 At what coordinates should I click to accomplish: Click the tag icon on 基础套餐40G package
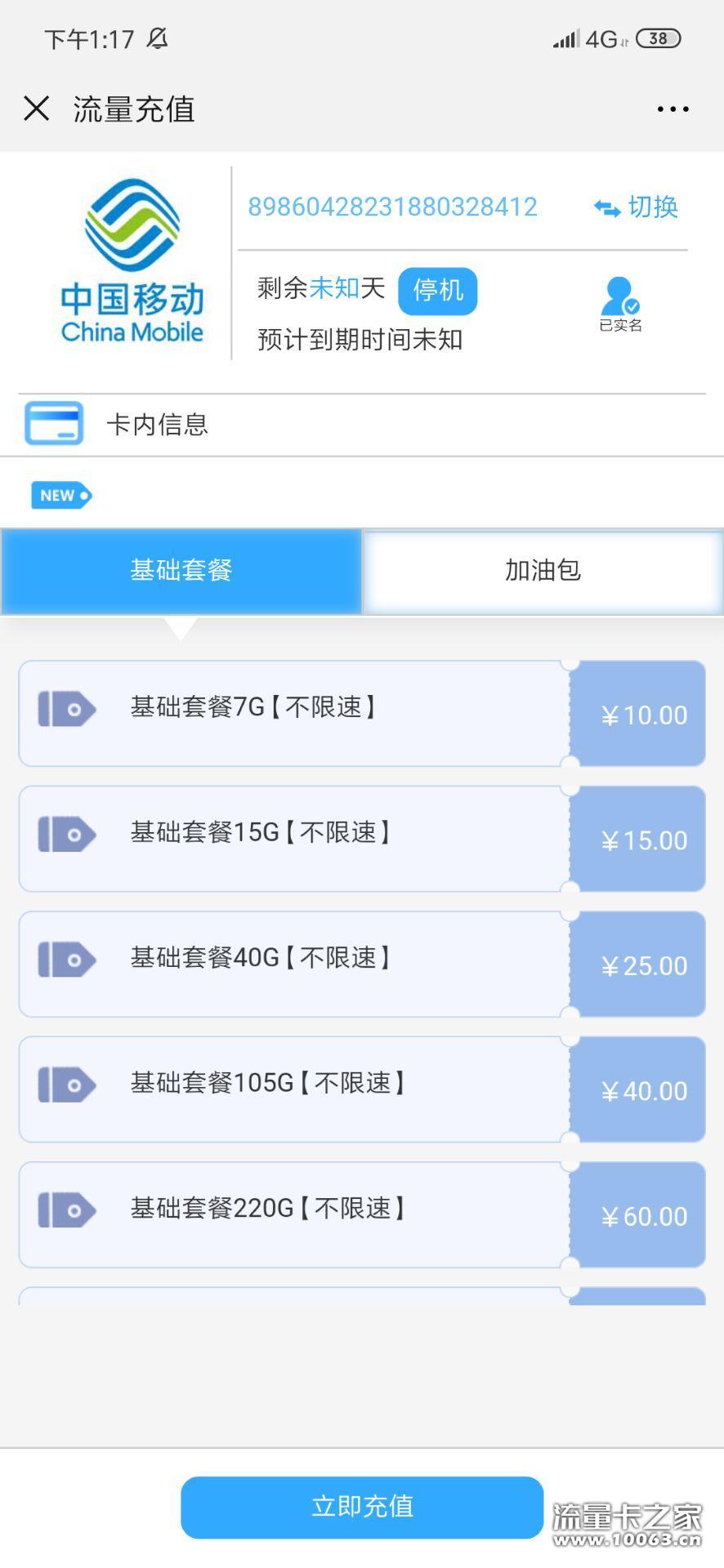pos(67,960)
